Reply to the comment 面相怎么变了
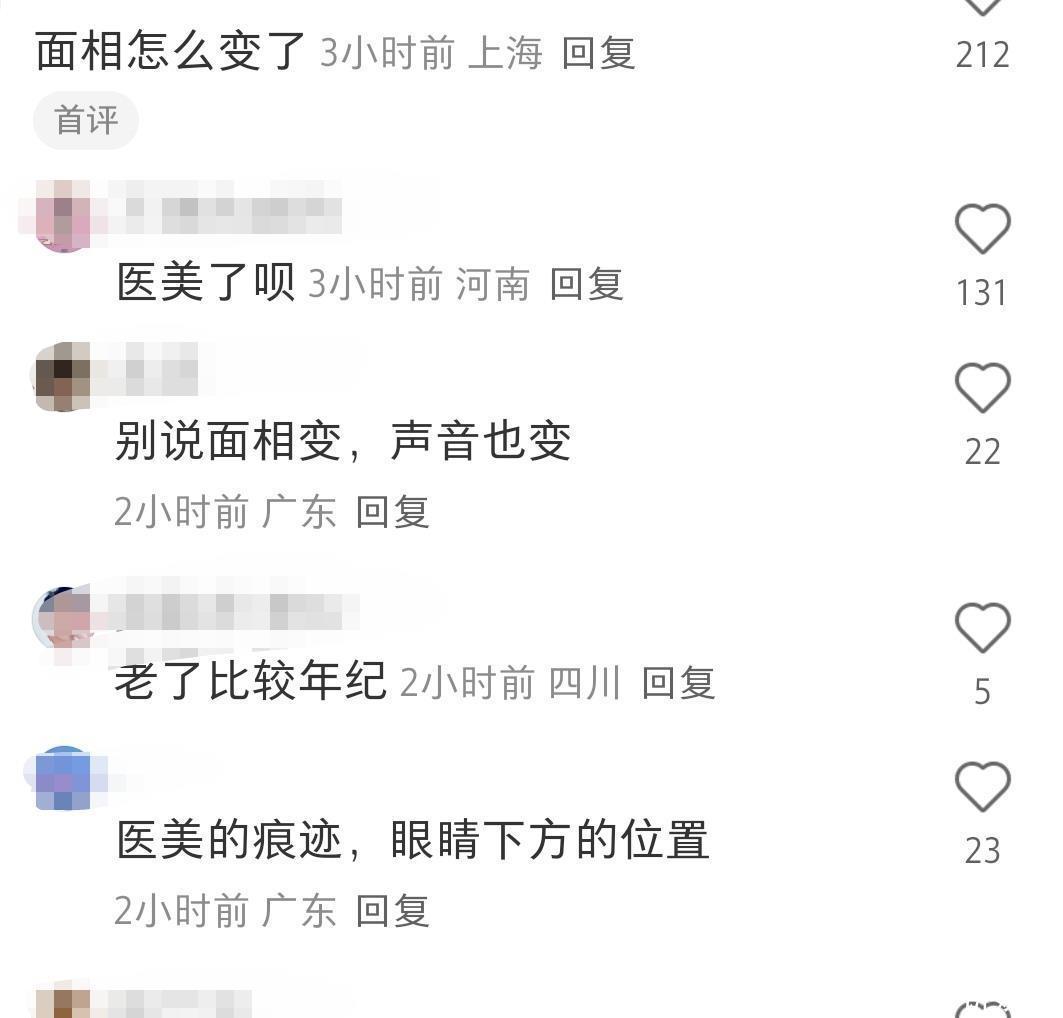Screen dimensions: 1063x1018 [x=598, y=53]
